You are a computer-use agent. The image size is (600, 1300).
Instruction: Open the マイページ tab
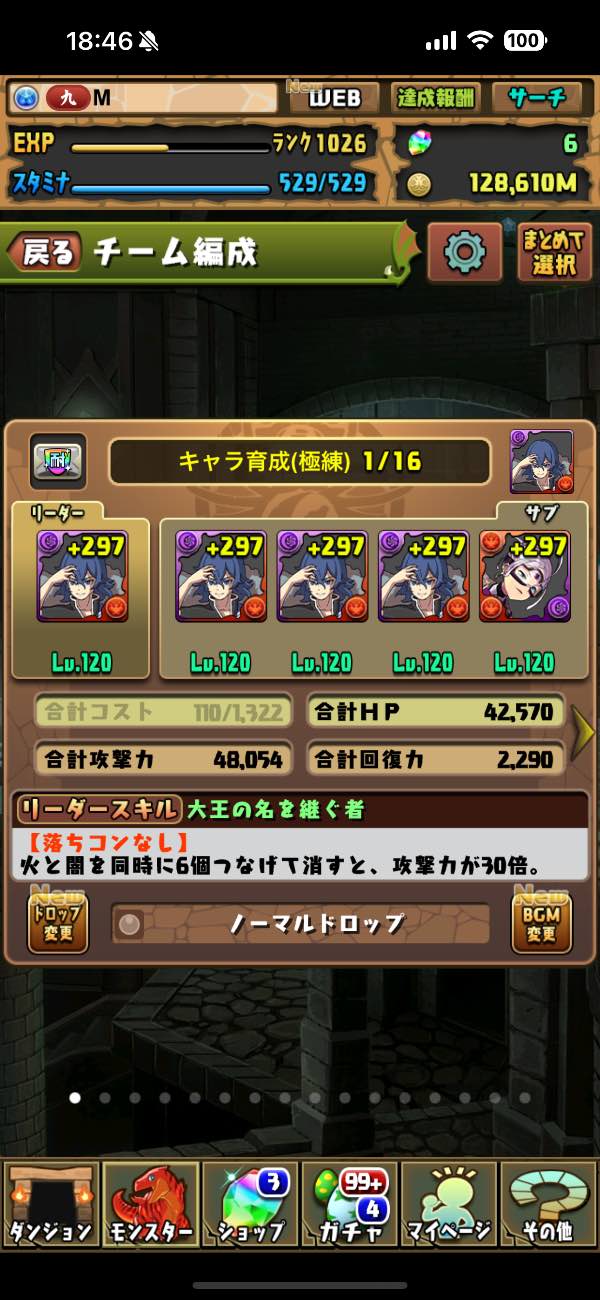pos(449,1203)
